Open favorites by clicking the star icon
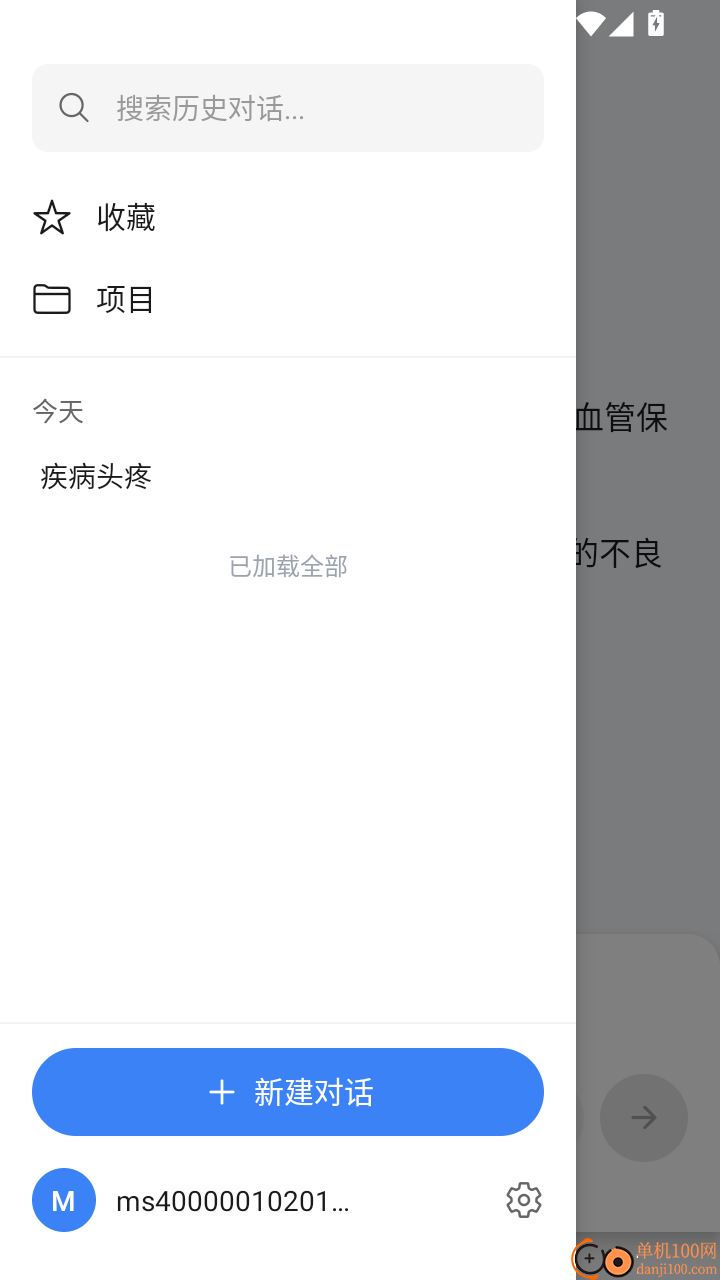 (51, 217)
